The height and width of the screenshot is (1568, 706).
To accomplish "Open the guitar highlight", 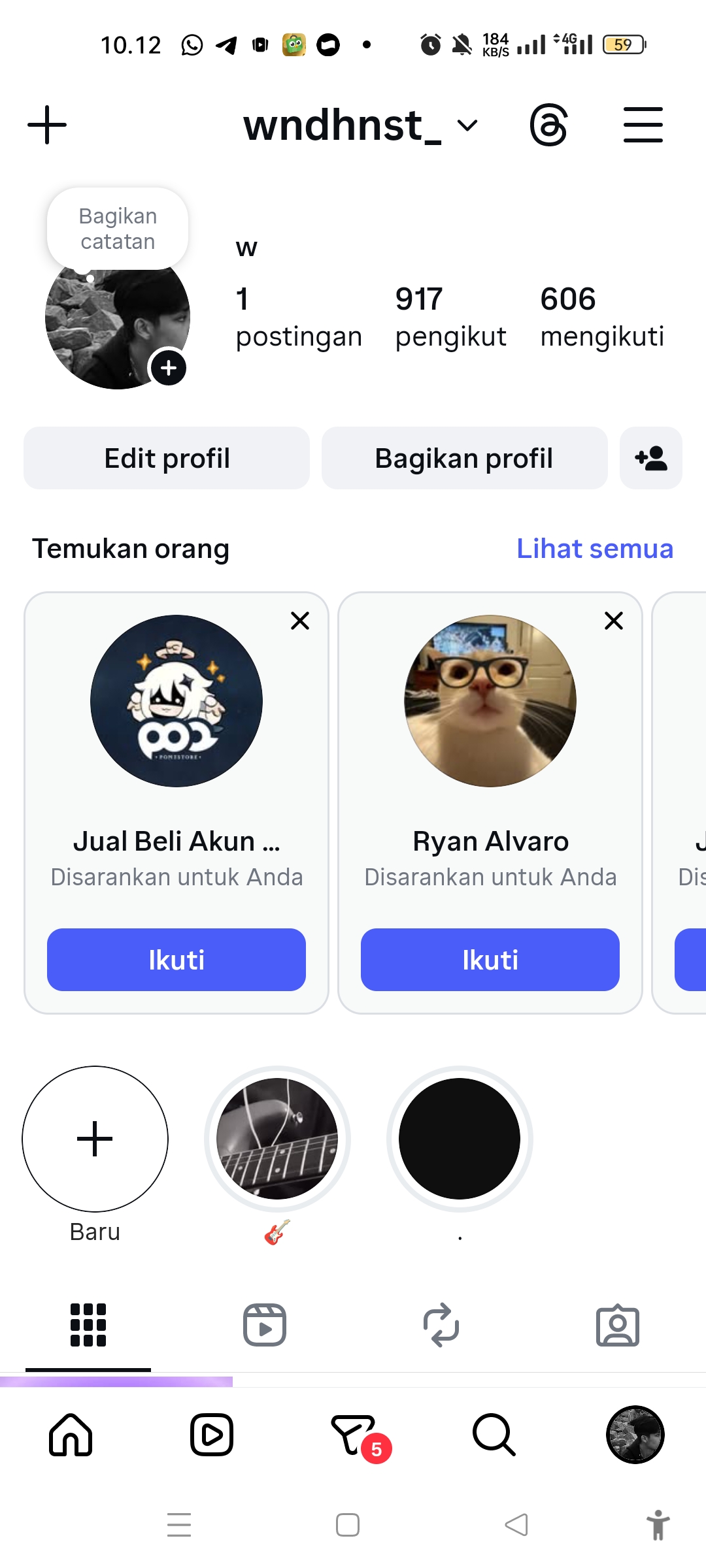I will tap(277, 1139).
